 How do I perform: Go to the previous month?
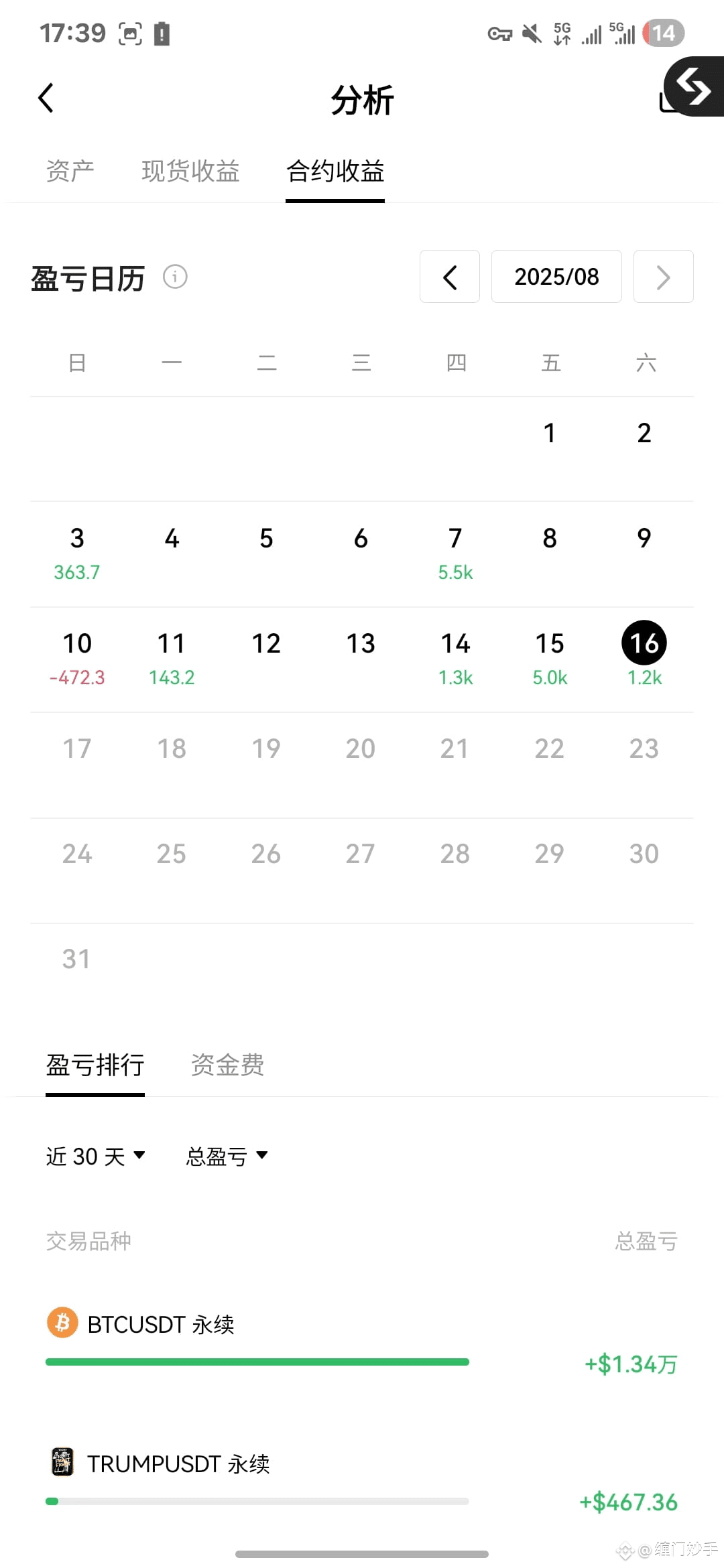pos(450,277)
